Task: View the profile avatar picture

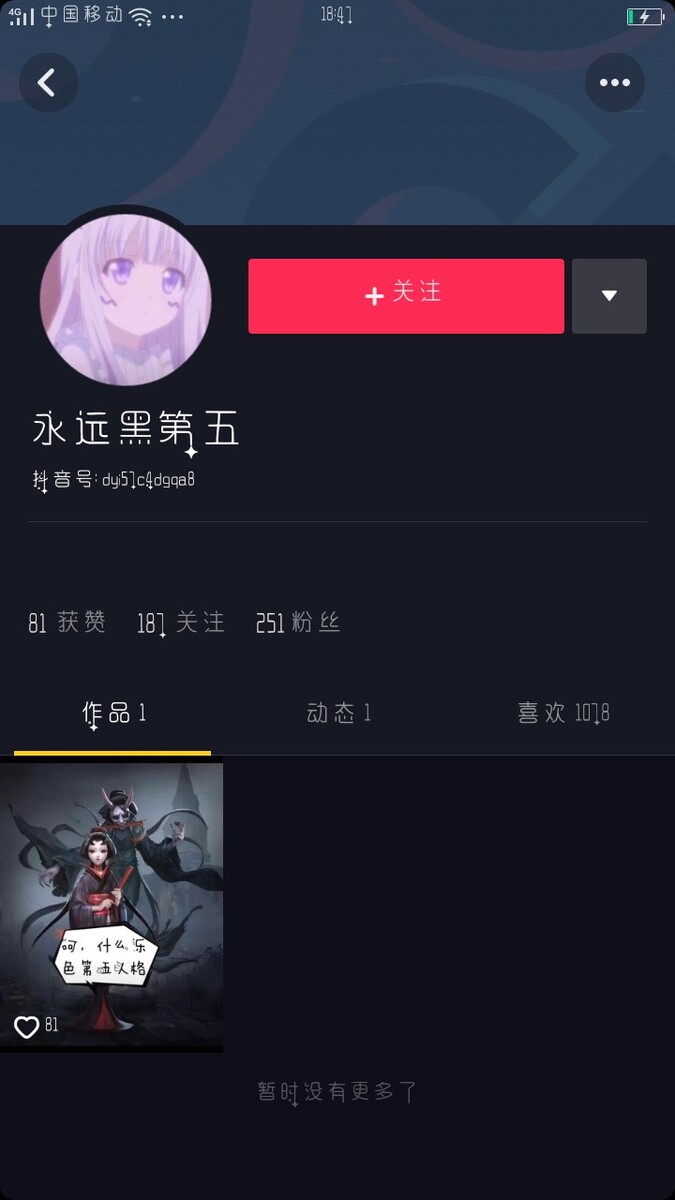Action: point(125,300)
